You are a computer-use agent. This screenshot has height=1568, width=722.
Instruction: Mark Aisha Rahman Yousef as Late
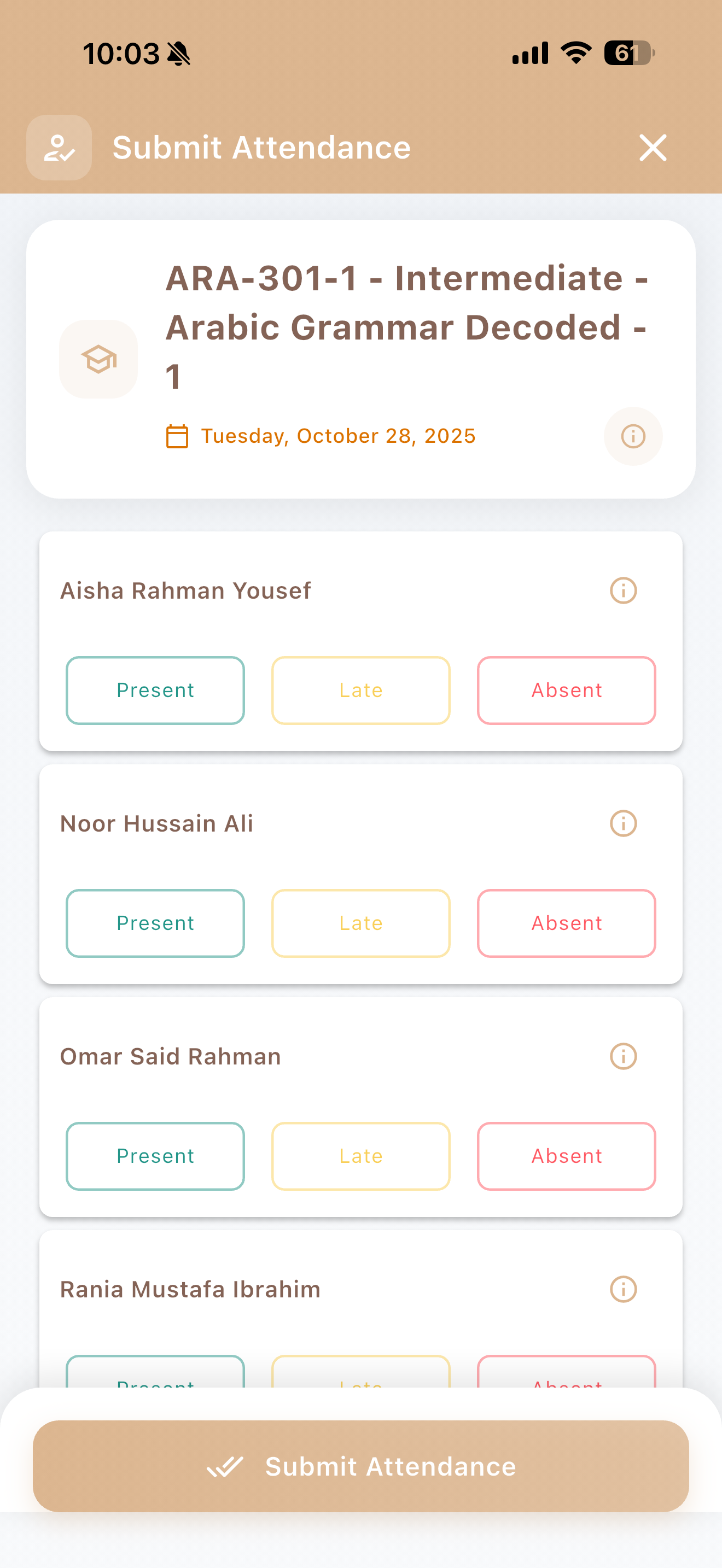[x=360, y=691]
